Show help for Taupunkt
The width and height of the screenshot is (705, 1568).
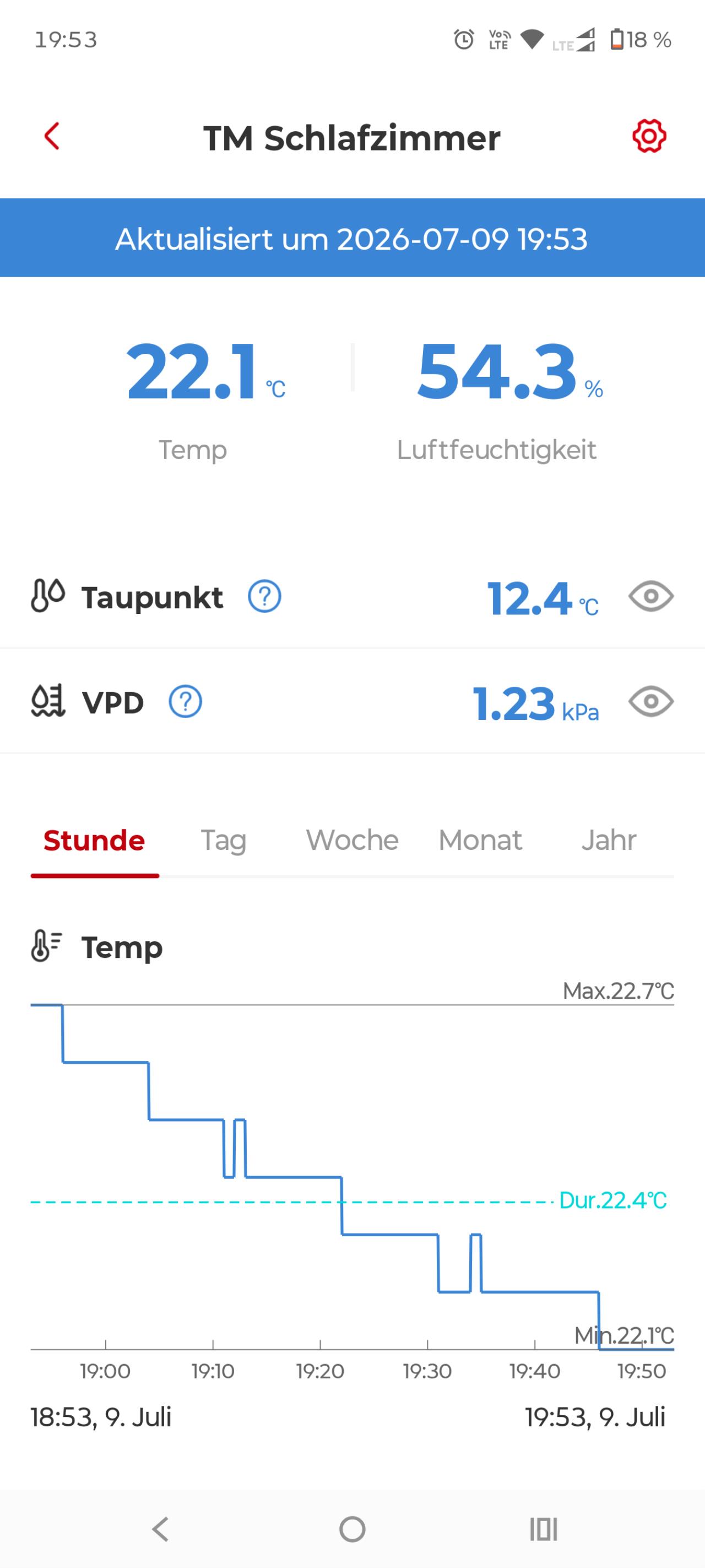[x=264, y=596]
